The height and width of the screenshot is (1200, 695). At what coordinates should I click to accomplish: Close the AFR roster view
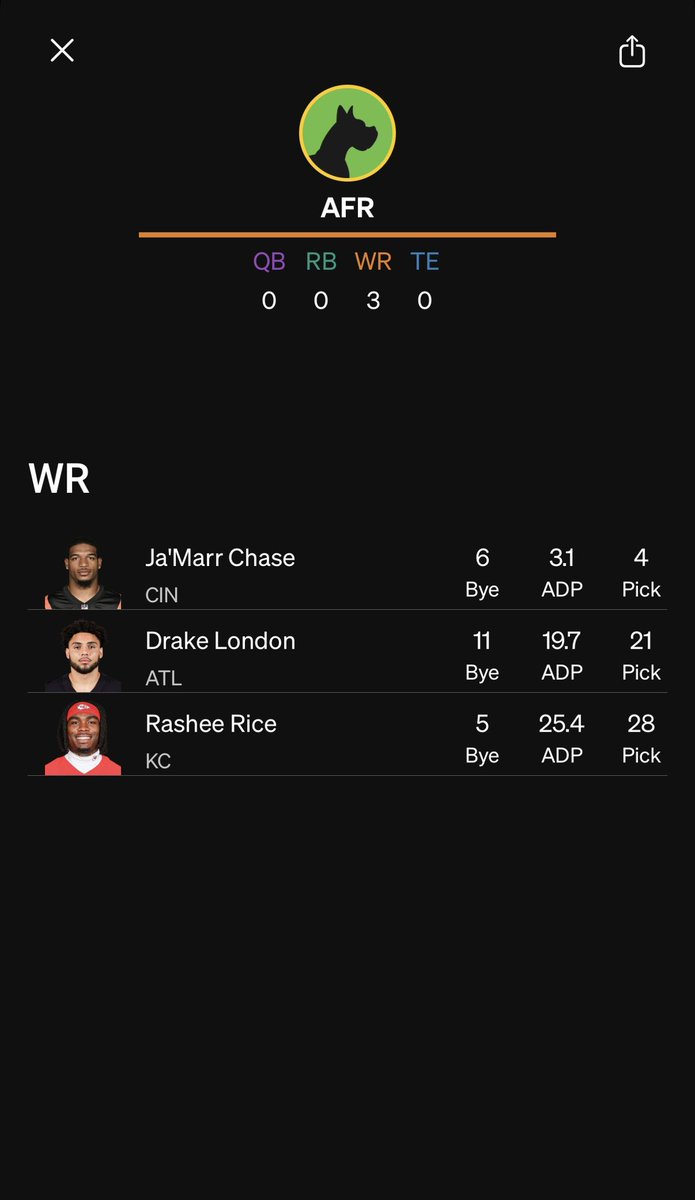pyautogui.click(x=62, y=50)
